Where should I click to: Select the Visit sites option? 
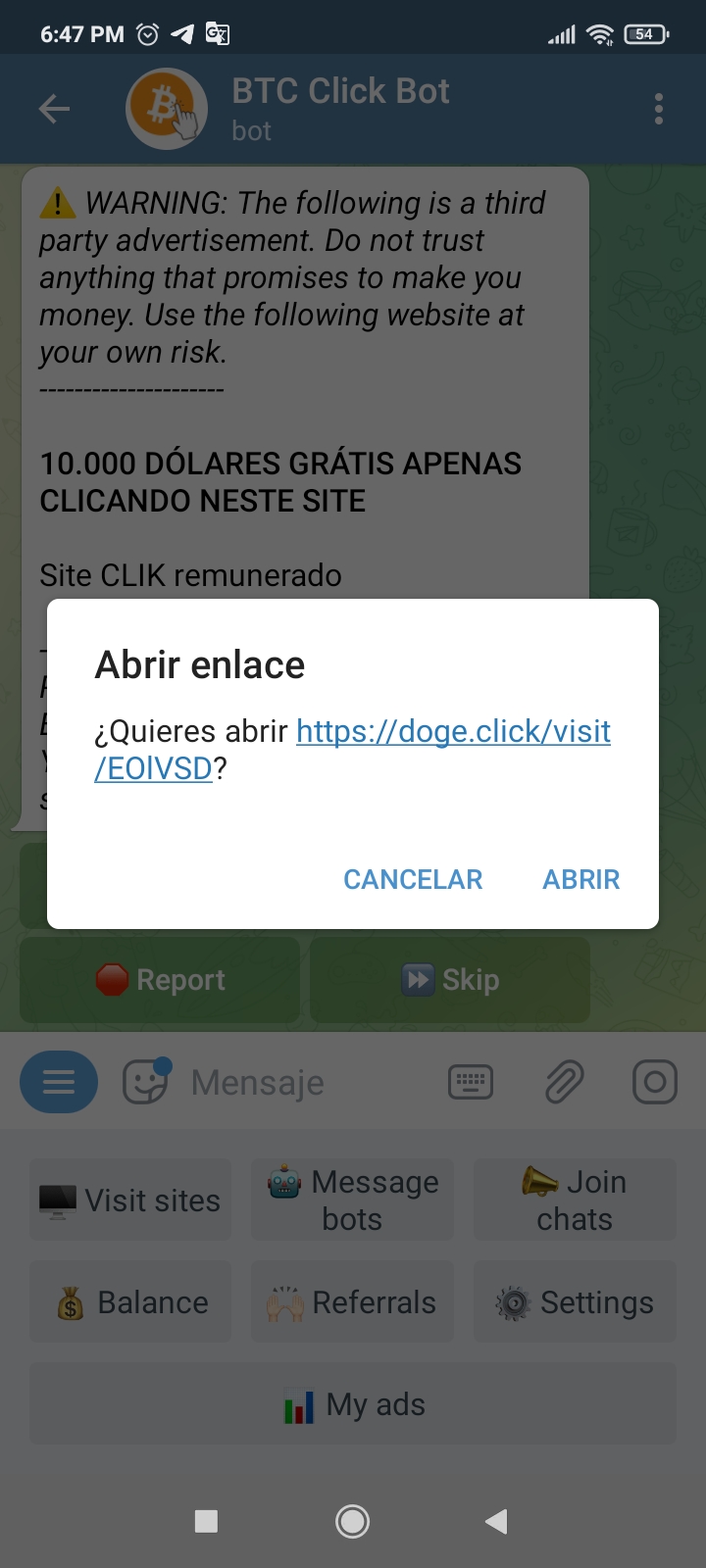[x=130, y=1200]
